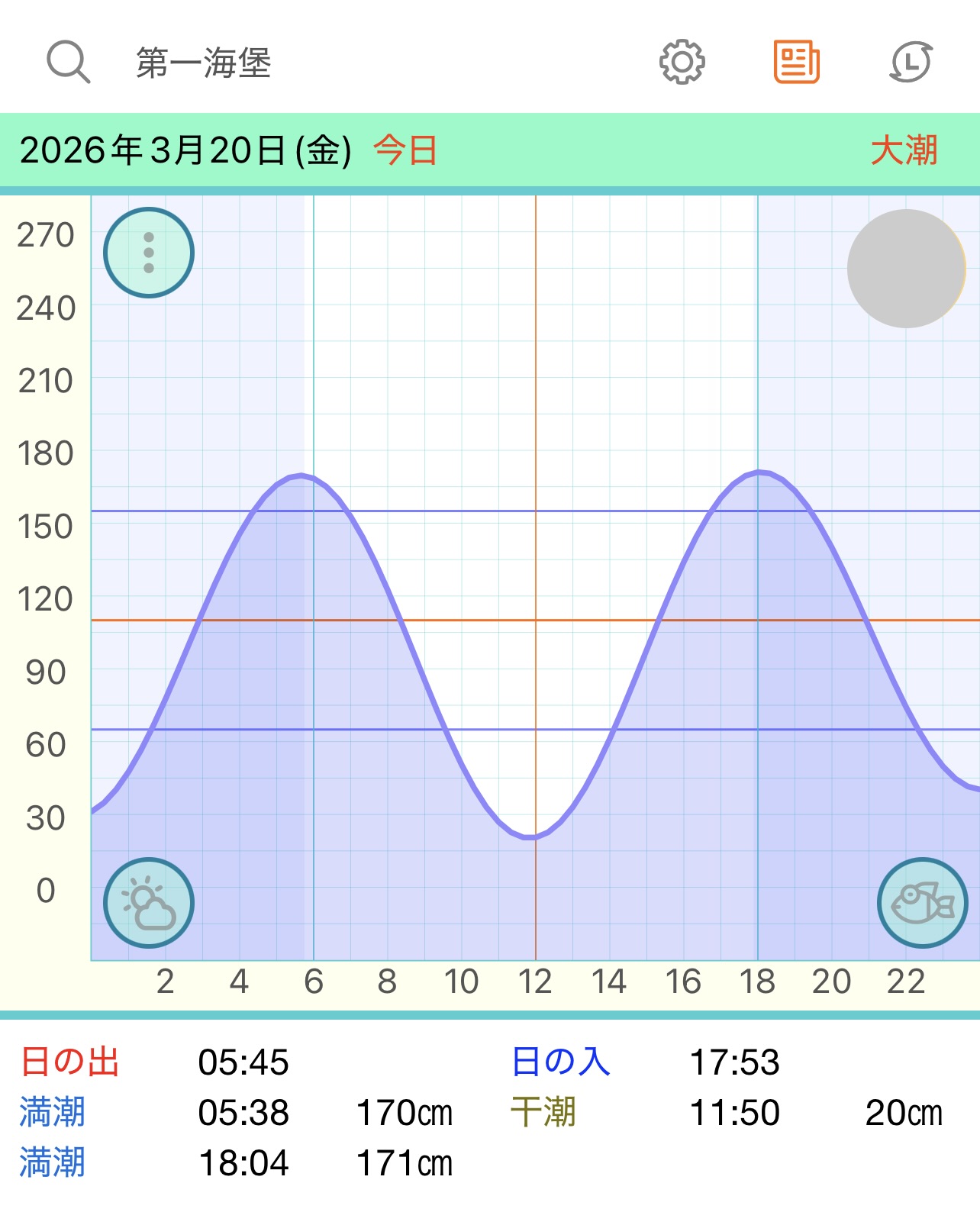
Task: Open the search magnifier icon
Action: (x=69, y=62)
